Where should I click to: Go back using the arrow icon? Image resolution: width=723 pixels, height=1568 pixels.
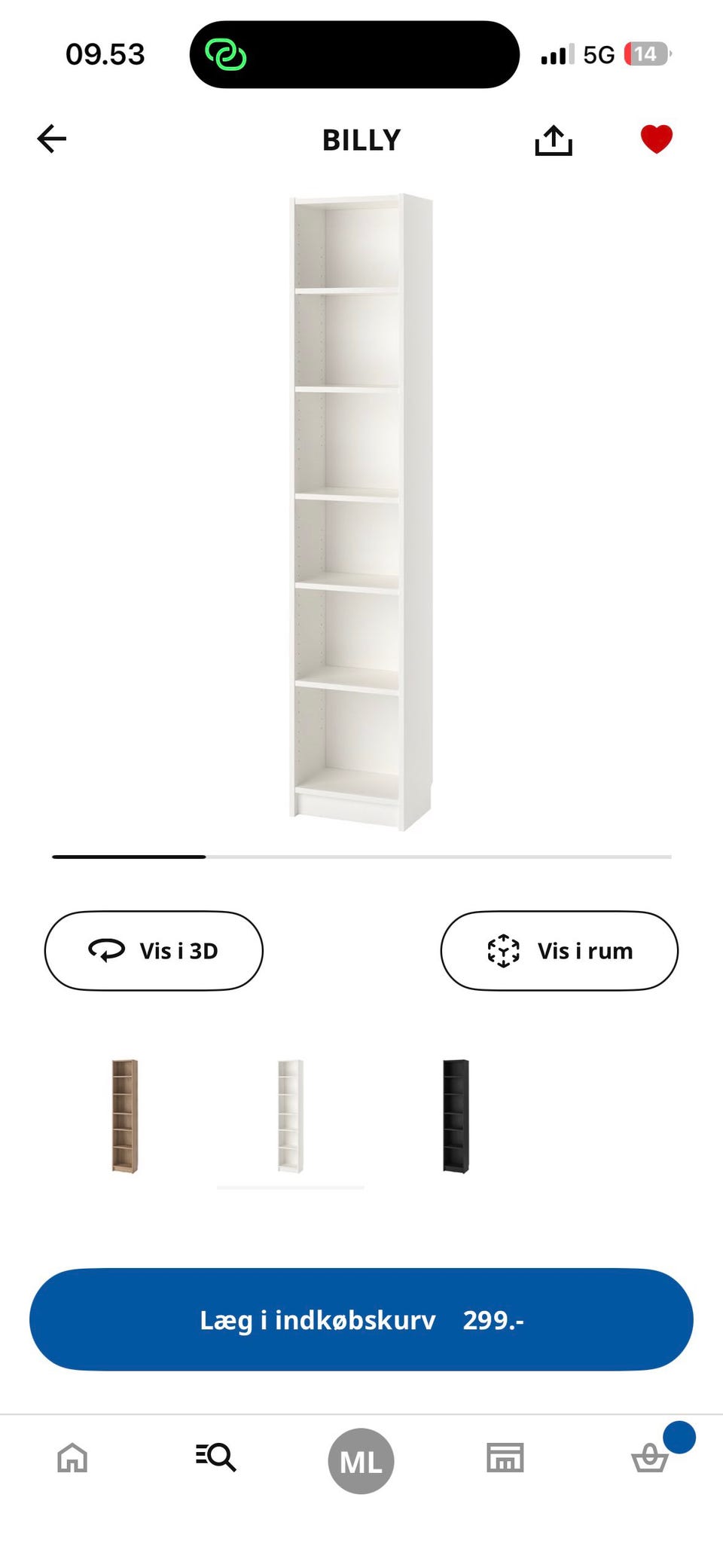tap(52, 139)
